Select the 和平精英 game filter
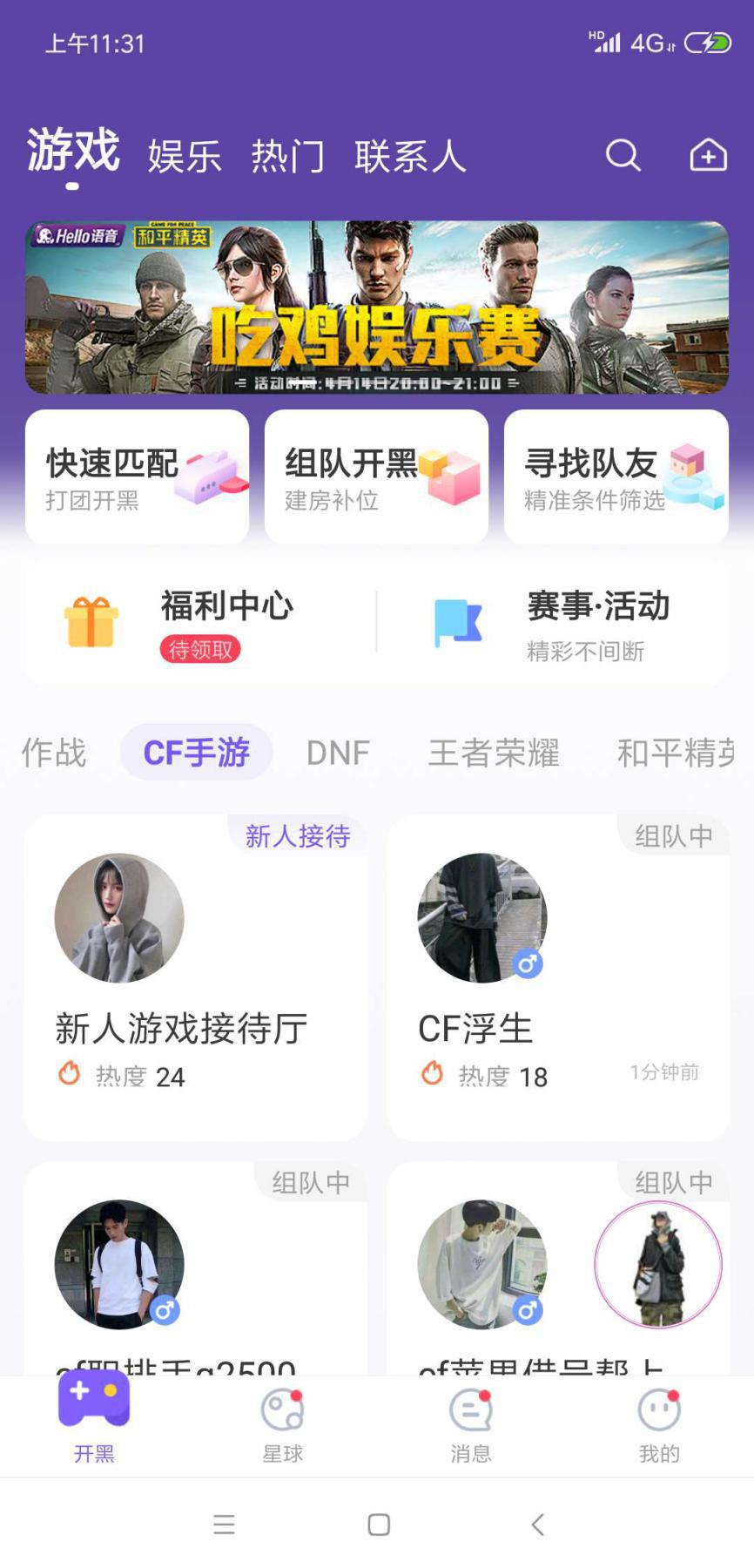The height and width of the screenshot is (1568, 754). click(675, 753)
